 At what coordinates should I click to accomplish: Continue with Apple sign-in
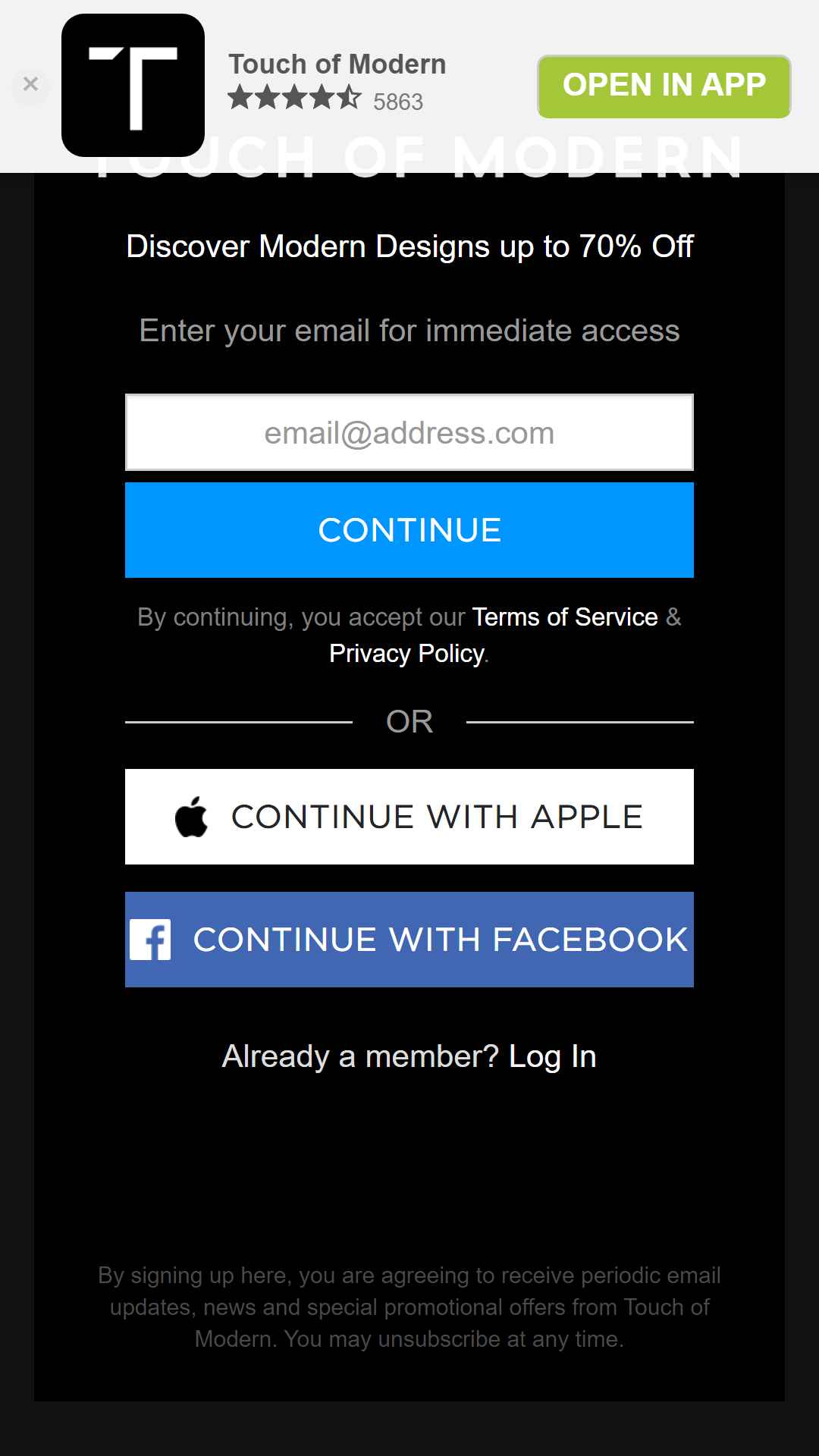coord(409,817)
